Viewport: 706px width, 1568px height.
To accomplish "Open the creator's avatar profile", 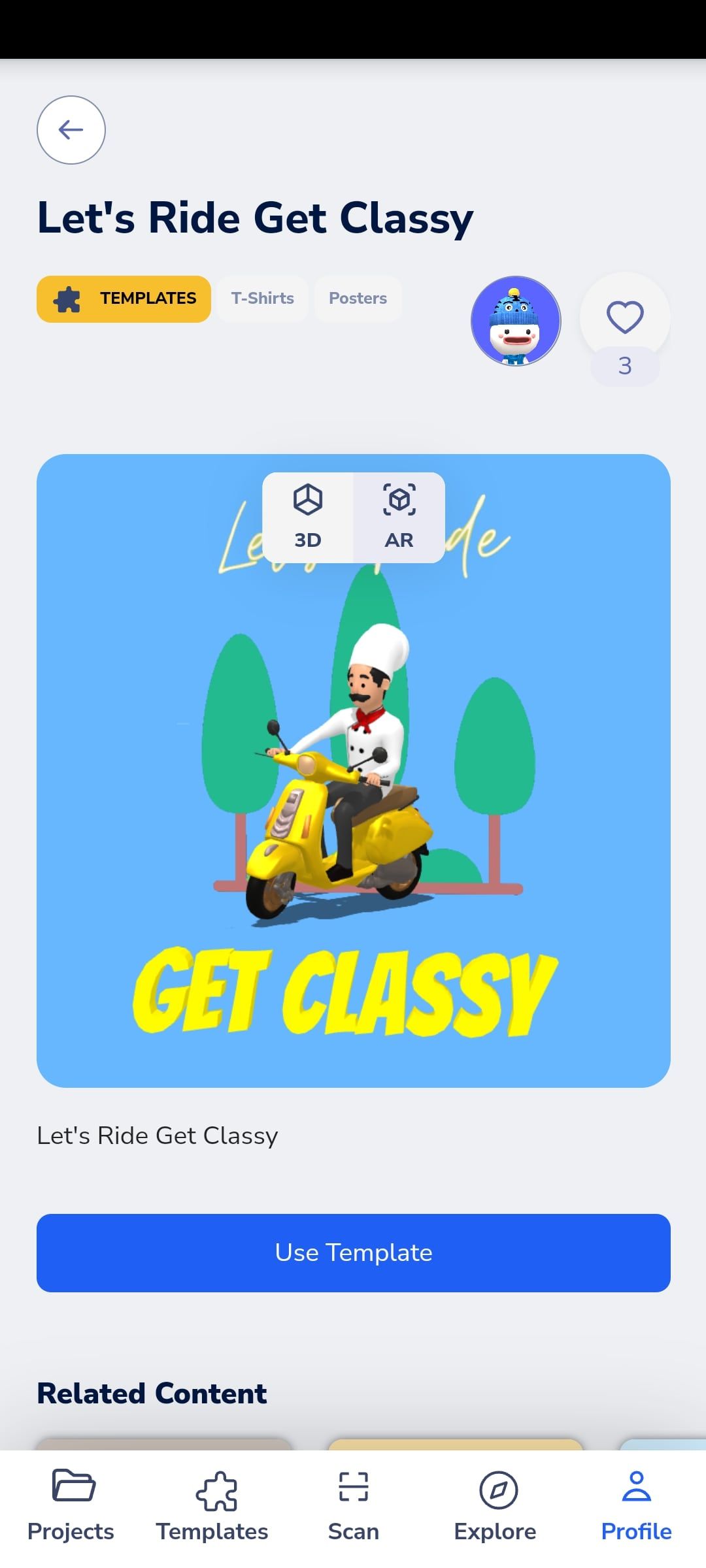I will (516, 321).
